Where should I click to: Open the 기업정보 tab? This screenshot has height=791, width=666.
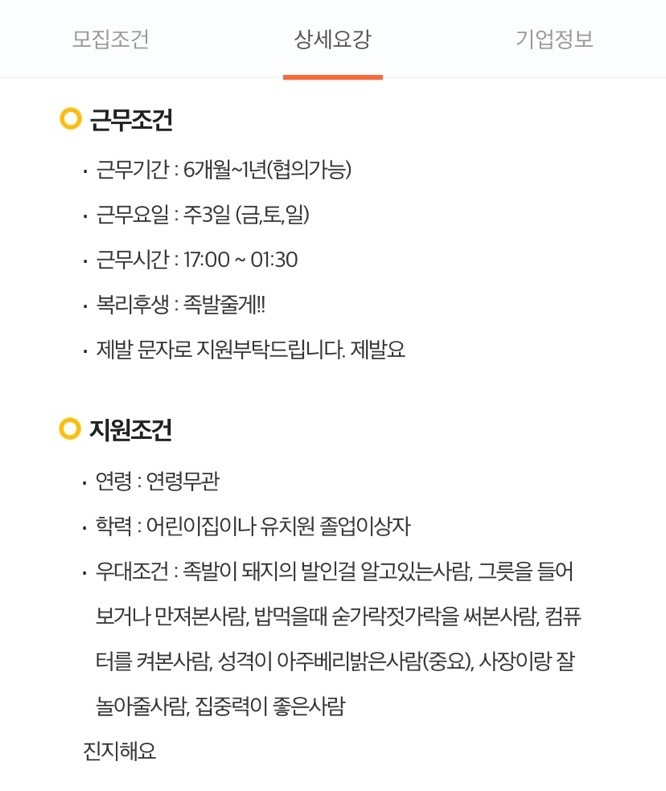(x=554, y=40)
